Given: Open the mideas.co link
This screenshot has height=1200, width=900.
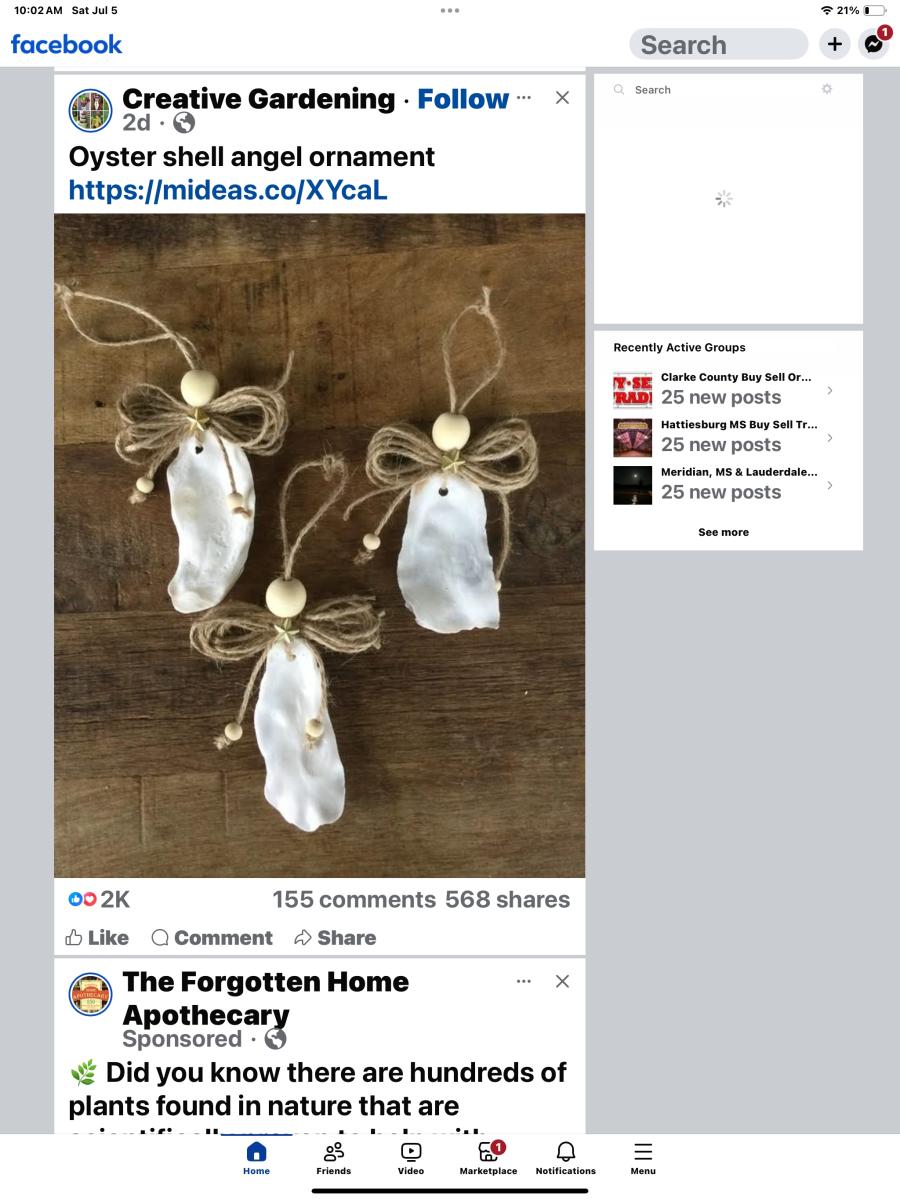Looking at the screenshot, I should (x=227, y=190).
